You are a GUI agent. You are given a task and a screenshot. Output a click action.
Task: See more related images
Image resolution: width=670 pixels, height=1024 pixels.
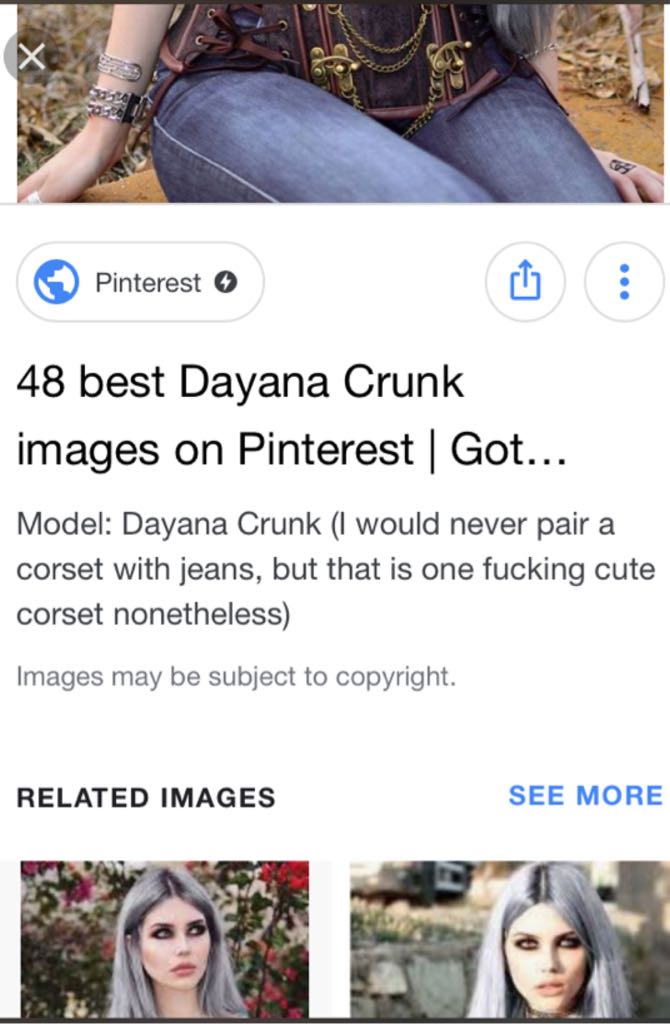[x=585, y=795]
